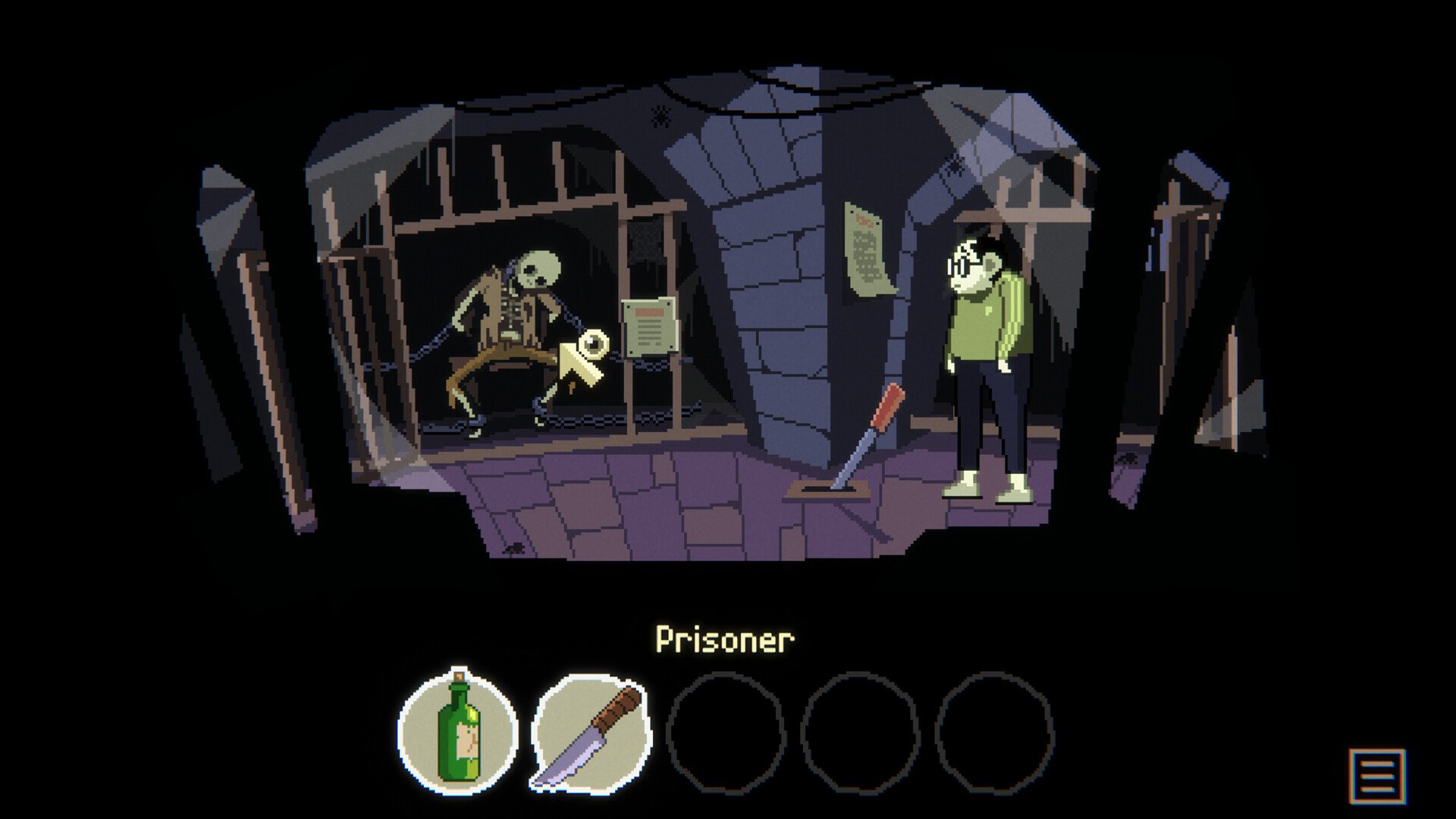Image resolution: width=1456 pixels, height=819 pixels.
Task: Inspect the paper pinned on stone wall
Action: 868,251
